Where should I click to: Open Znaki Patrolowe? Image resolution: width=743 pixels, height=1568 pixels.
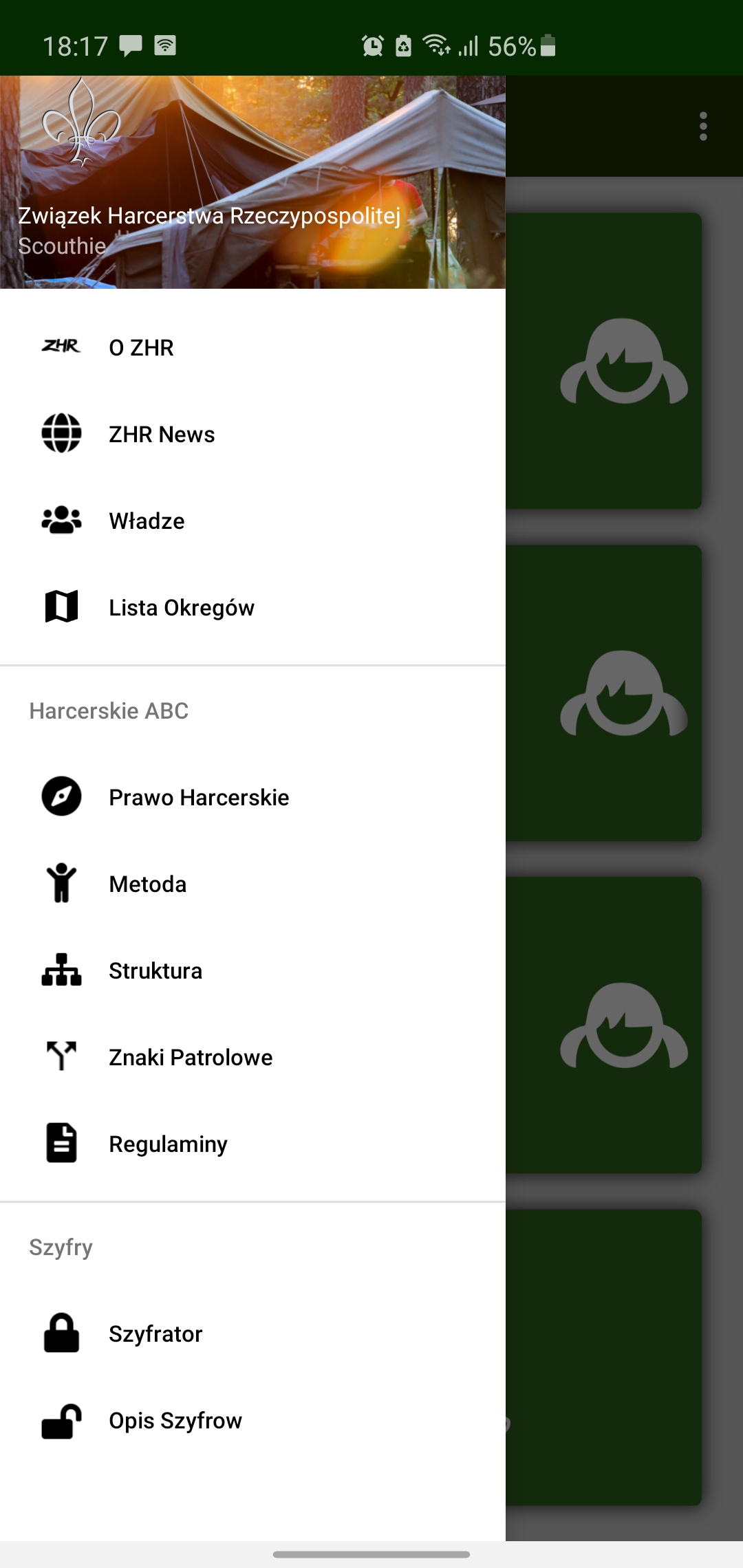(191, 1058)
